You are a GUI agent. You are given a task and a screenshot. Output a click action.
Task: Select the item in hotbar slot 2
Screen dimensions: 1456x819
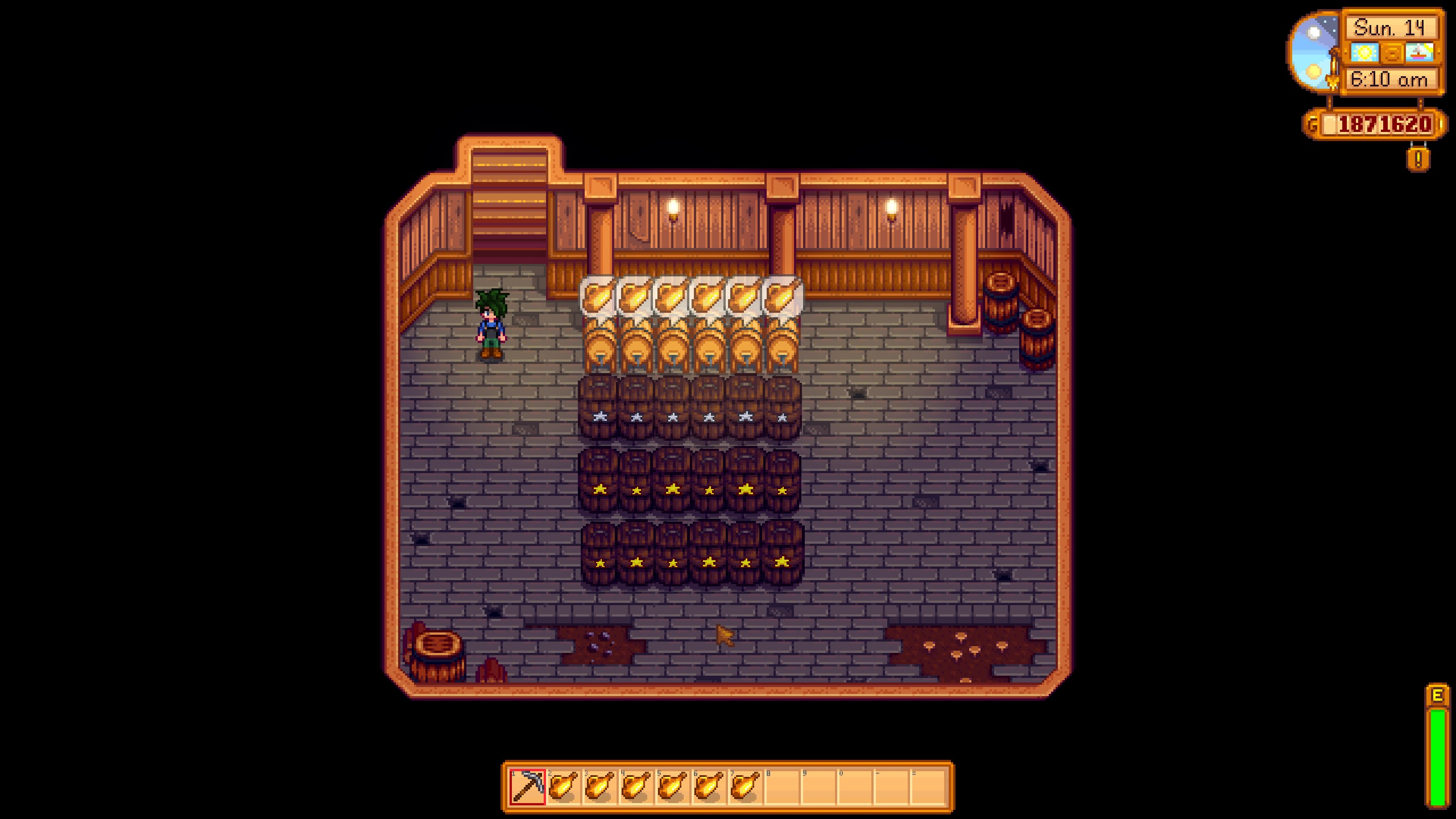coord(564,787)
